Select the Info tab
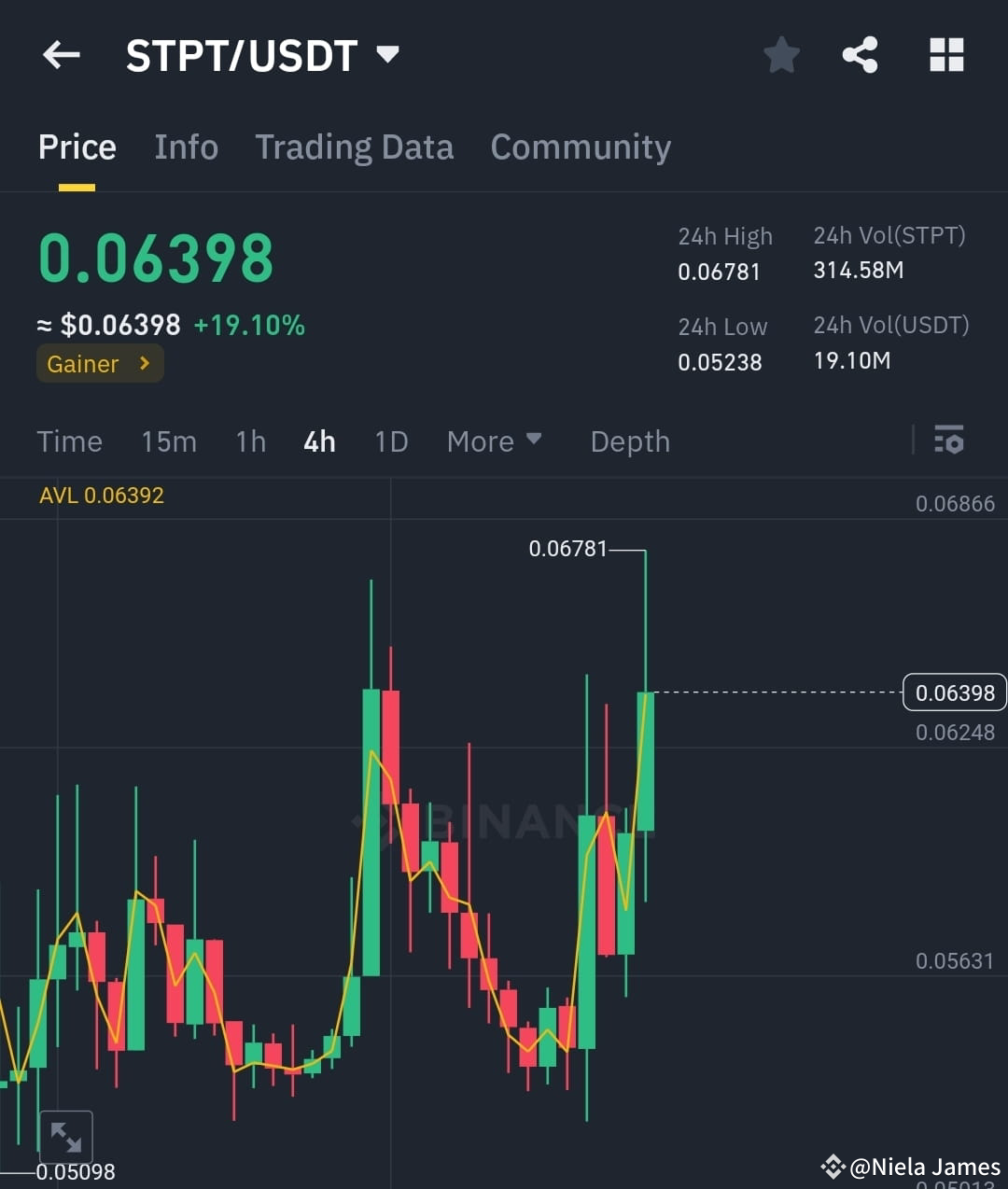This screenshot has height=1189, width=1008. [186, 147]
